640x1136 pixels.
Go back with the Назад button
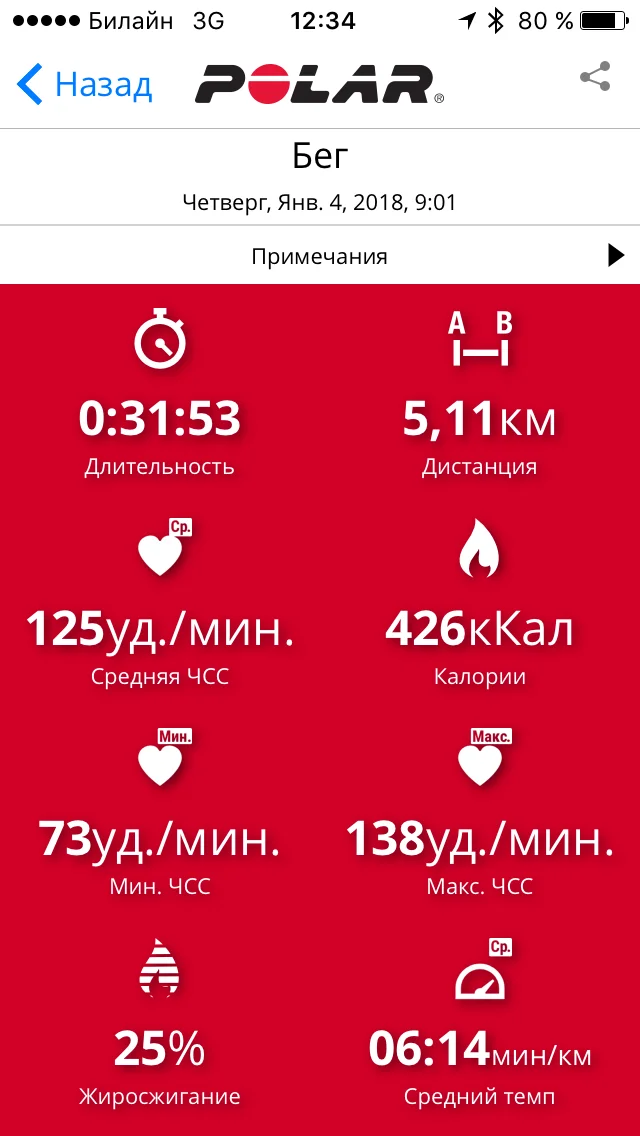(84, 85)
